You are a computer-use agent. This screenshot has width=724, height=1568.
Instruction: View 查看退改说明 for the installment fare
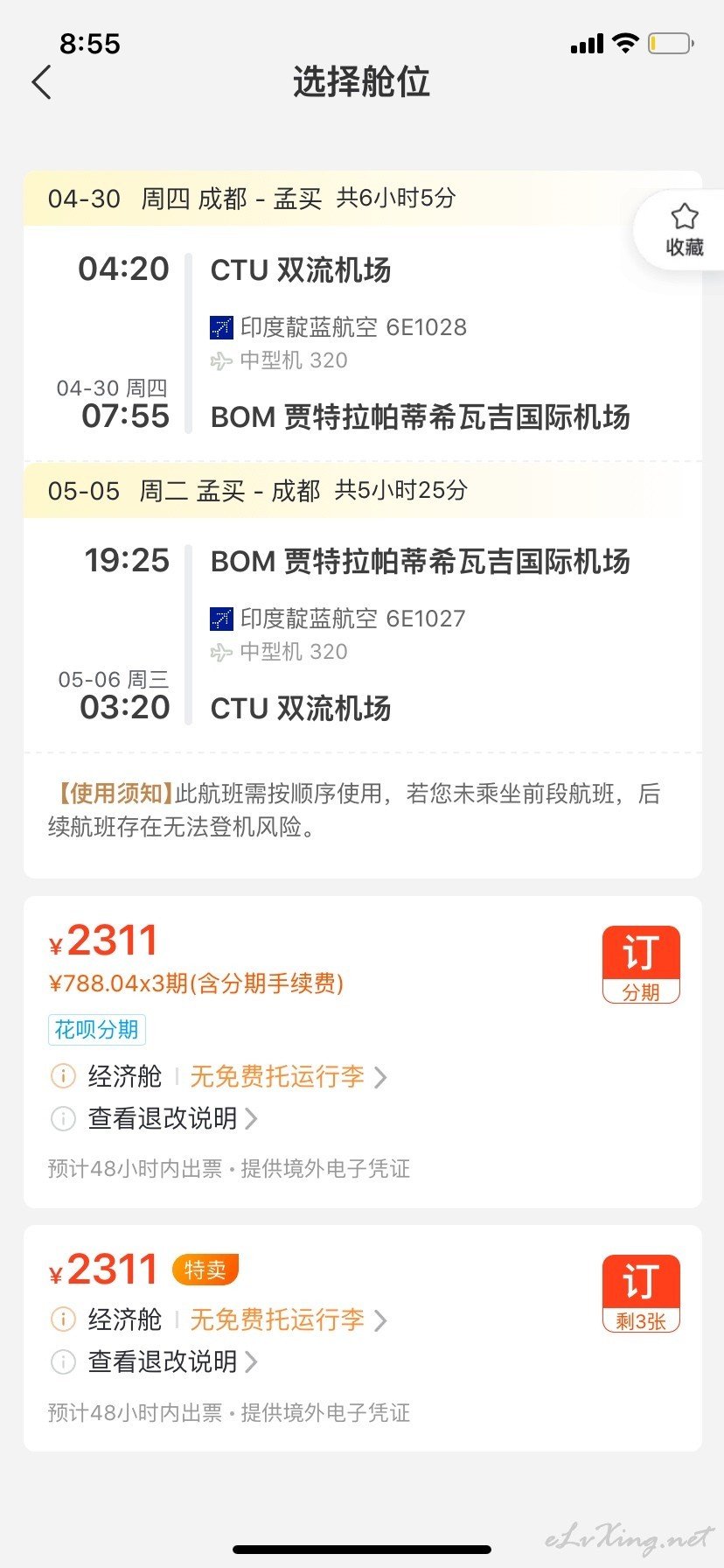(x=172, y=1118)
